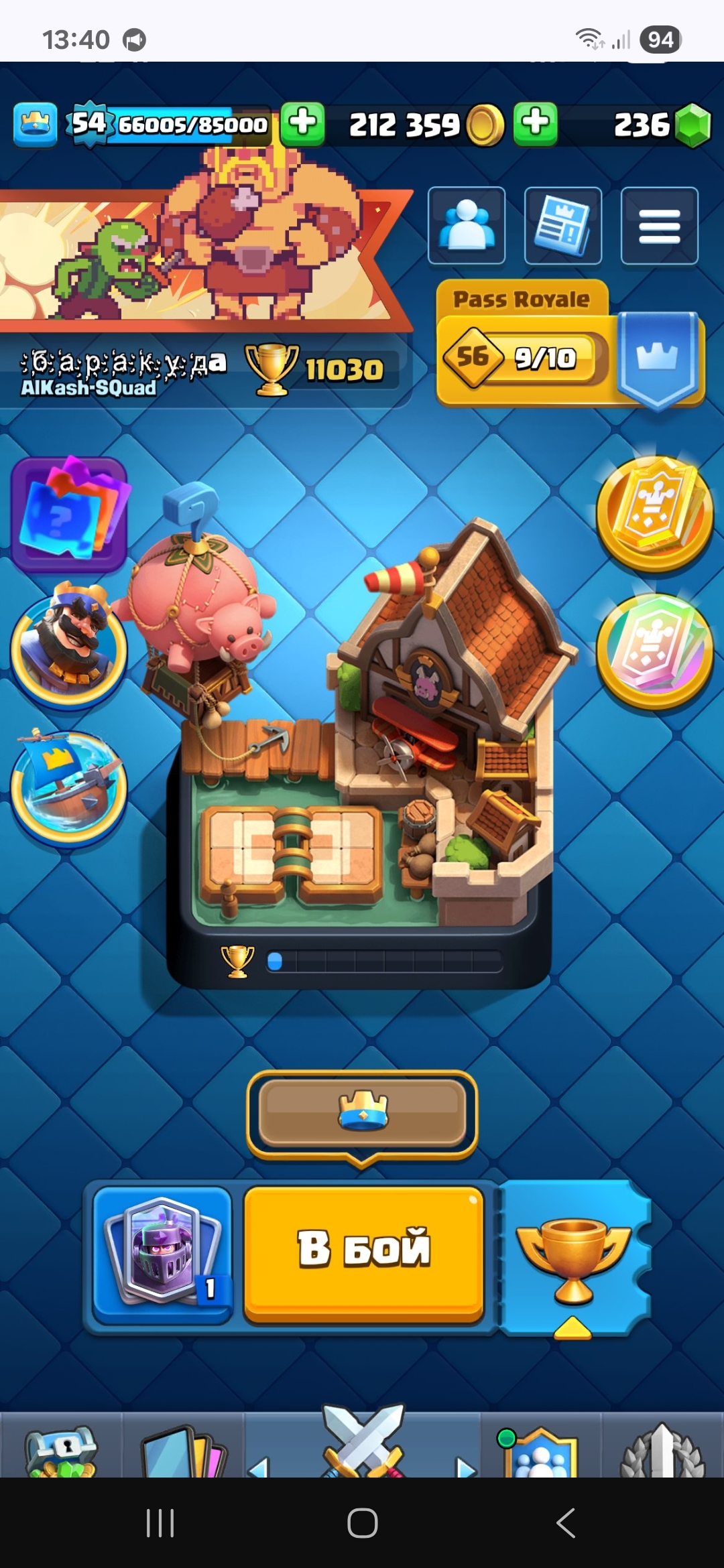
Task: Open the mystery box with question mark
Action: pos(68,513)
